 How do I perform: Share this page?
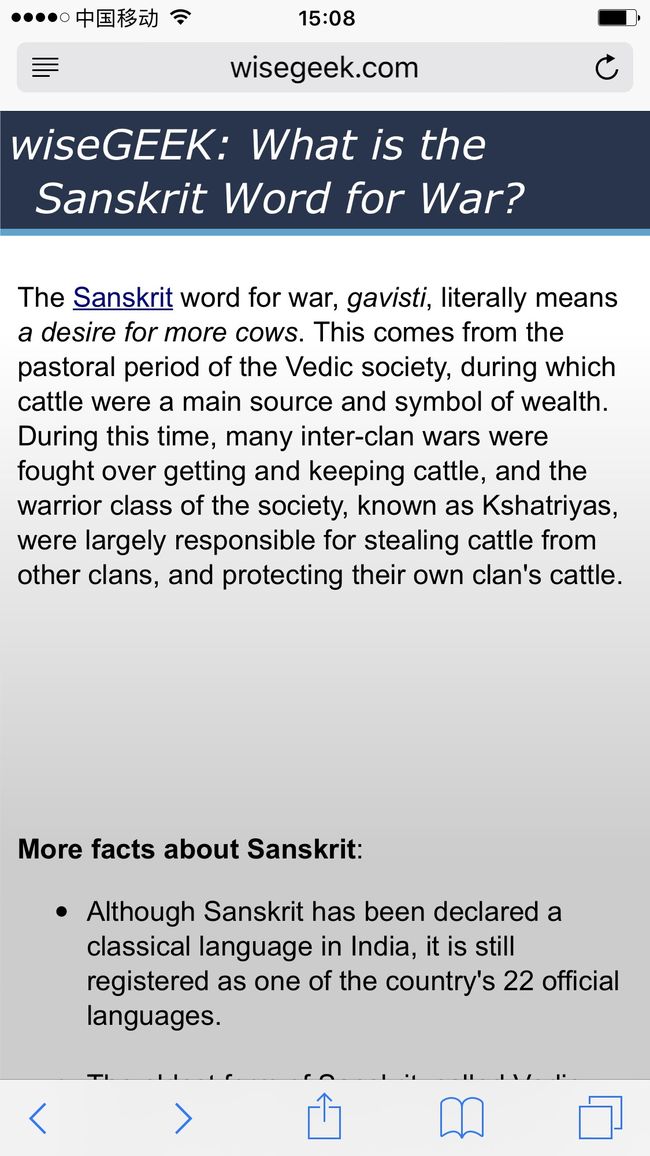tap(324, 1115)
